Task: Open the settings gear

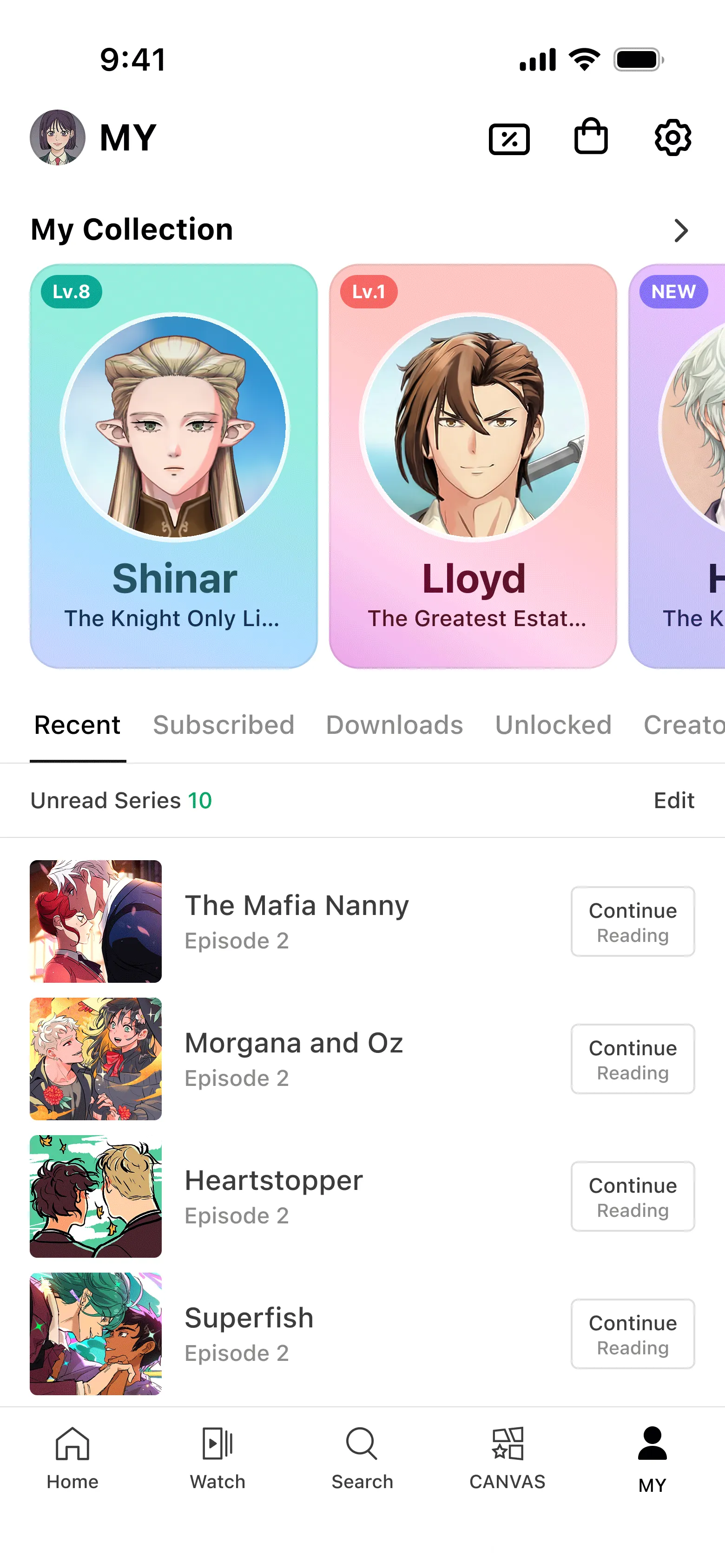Action: (672, 137)
